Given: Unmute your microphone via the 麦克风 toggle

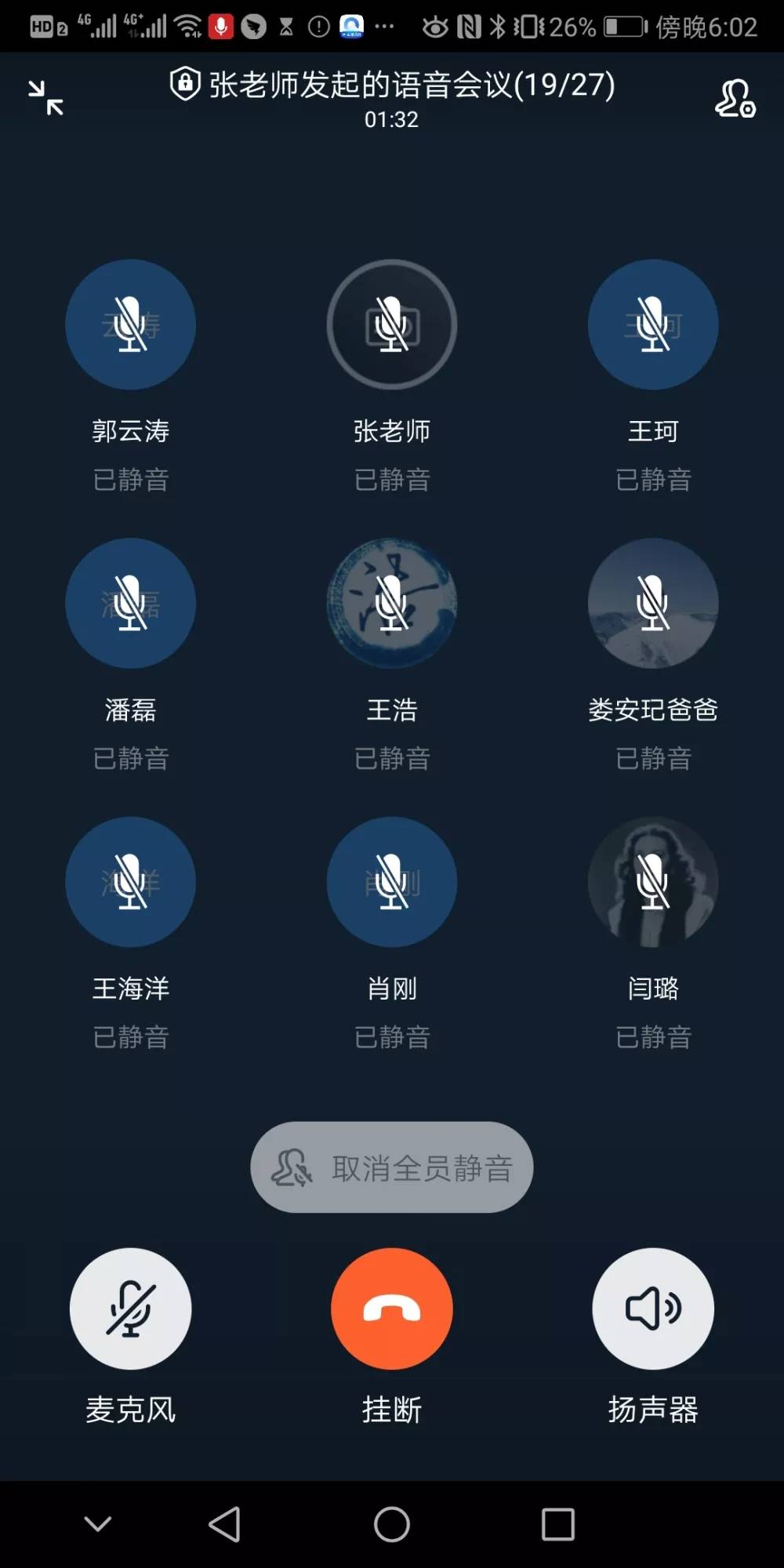Looking at the screenshot, I should tap(130, 1308).
